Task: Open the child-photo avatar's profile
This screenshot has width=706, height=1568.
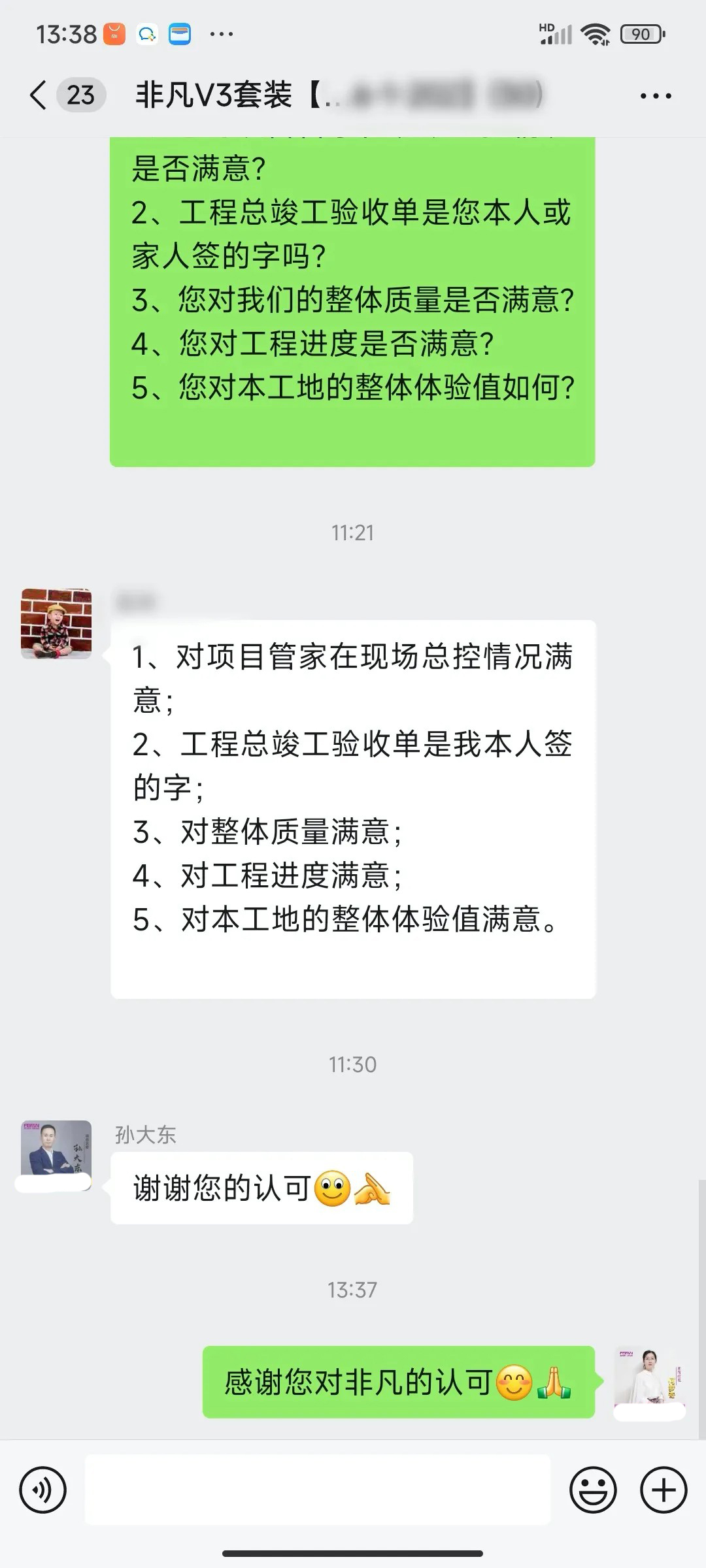Action: click(x=56, y=624)
